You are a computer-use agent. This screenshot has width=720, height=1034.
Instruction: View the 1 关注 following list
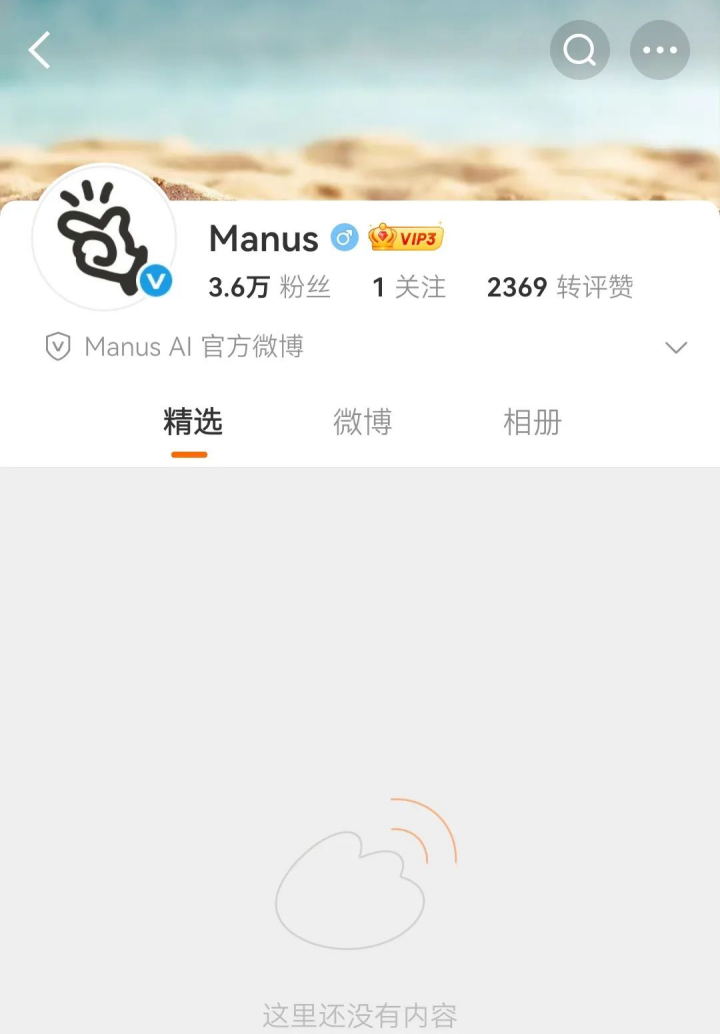[409, 288]
